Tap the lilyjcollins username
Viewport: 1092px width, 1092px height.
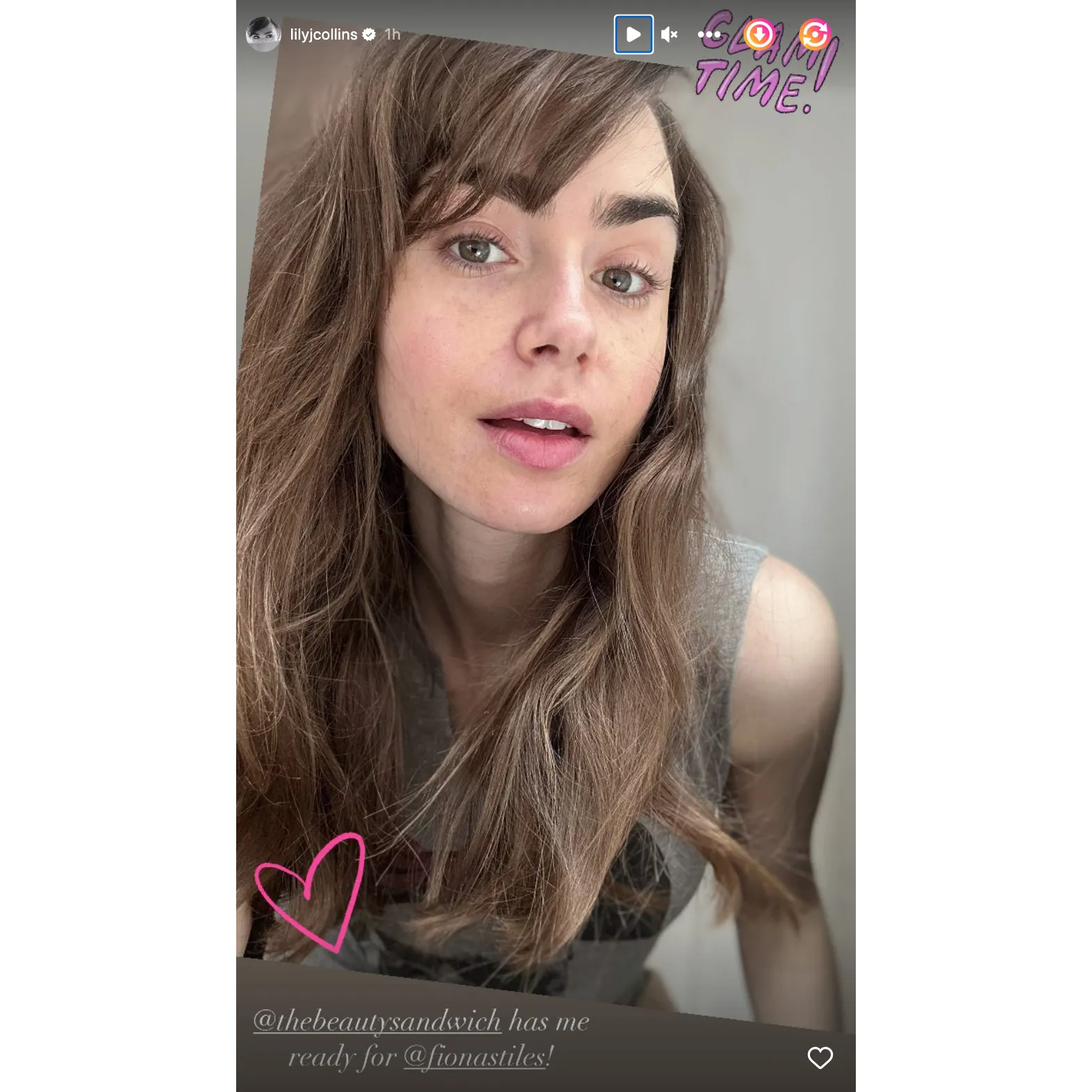[324, 34]
